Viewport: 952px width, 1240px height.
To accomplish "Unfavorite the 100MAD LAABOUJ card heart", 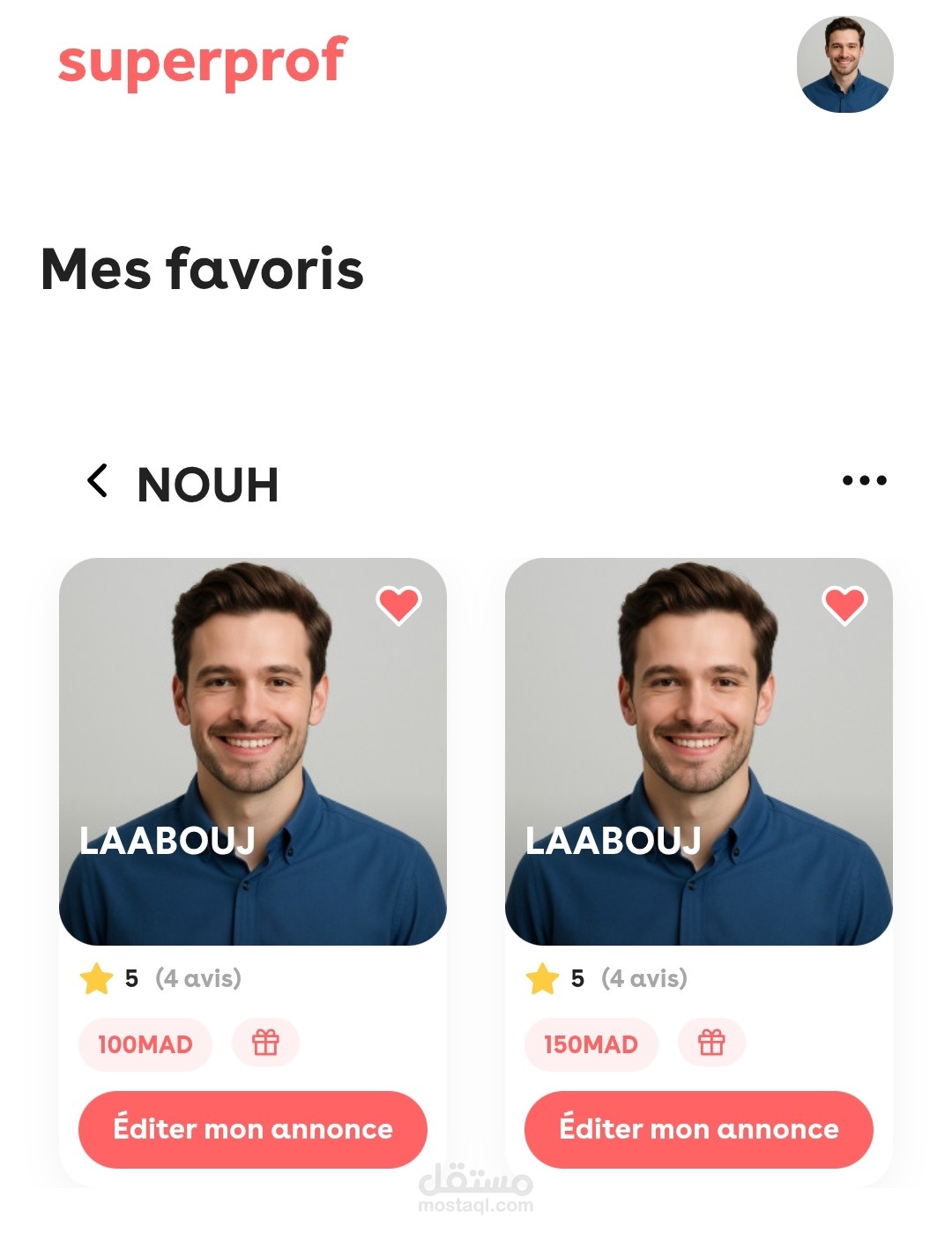I will 399,605.
